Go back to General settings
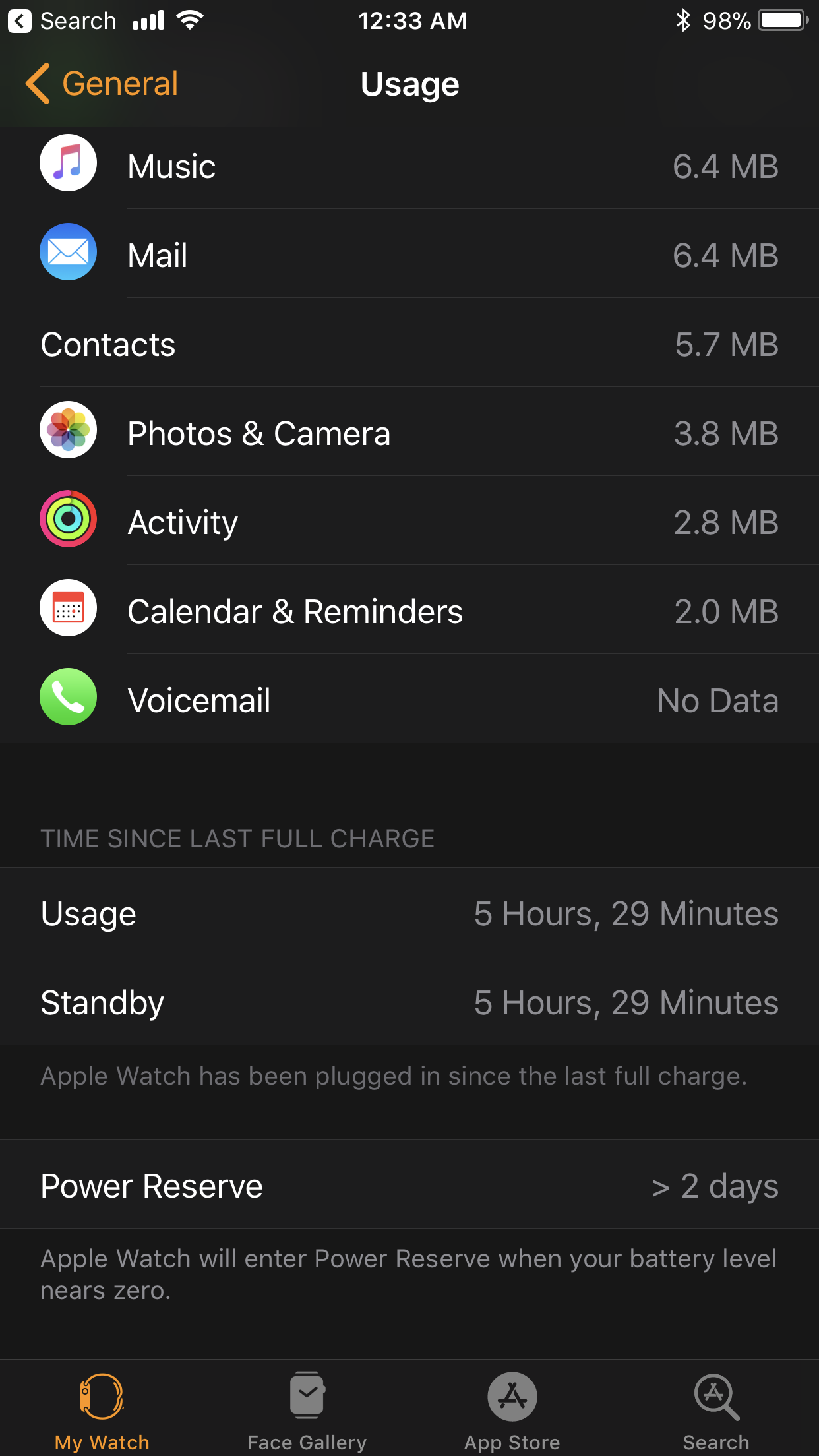The width and height of the screenshot is (819, 1456). coord(102,84)
